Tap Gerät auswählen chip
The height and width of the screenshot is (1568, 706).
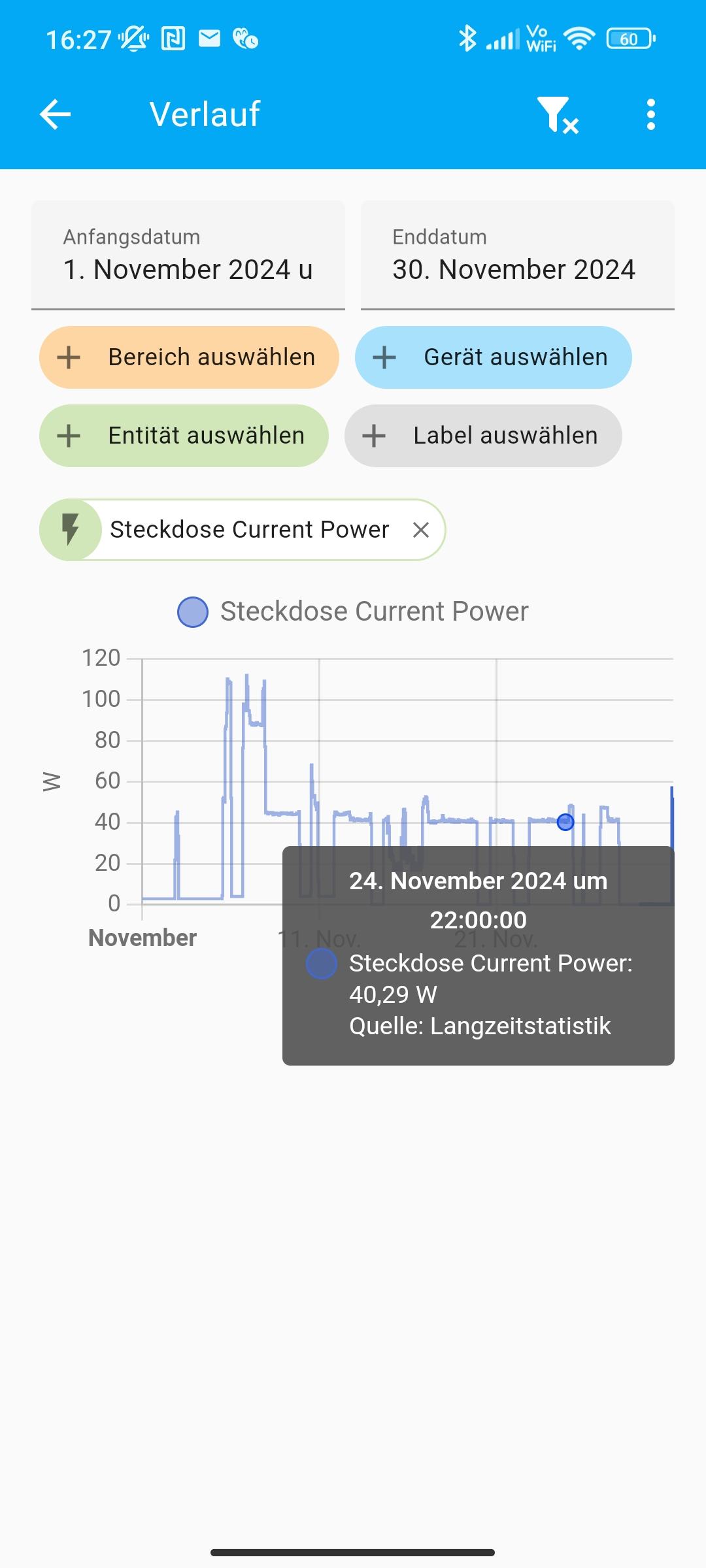(493, 357)
